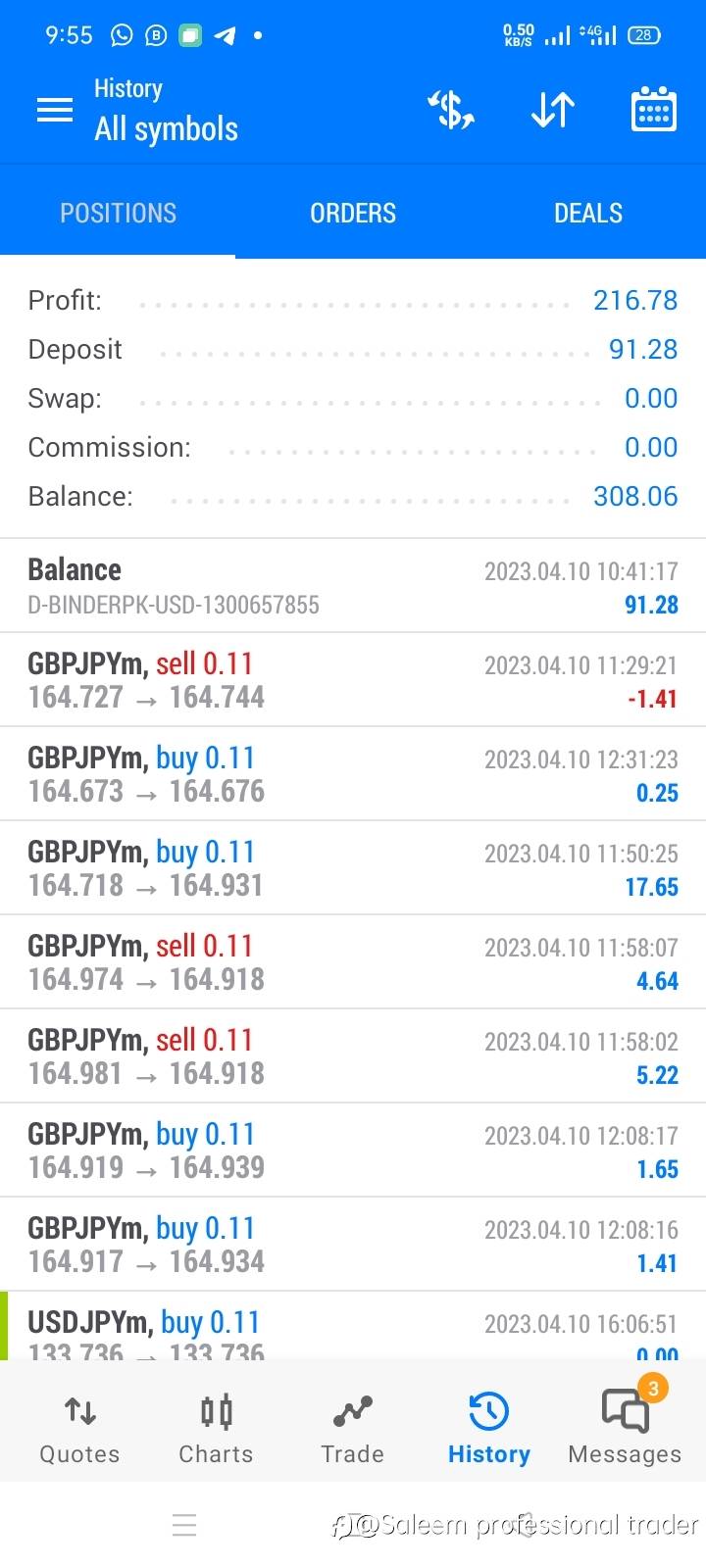Open the hamburger drawer menu
706x1568 pixels.
tap(55, 110)
